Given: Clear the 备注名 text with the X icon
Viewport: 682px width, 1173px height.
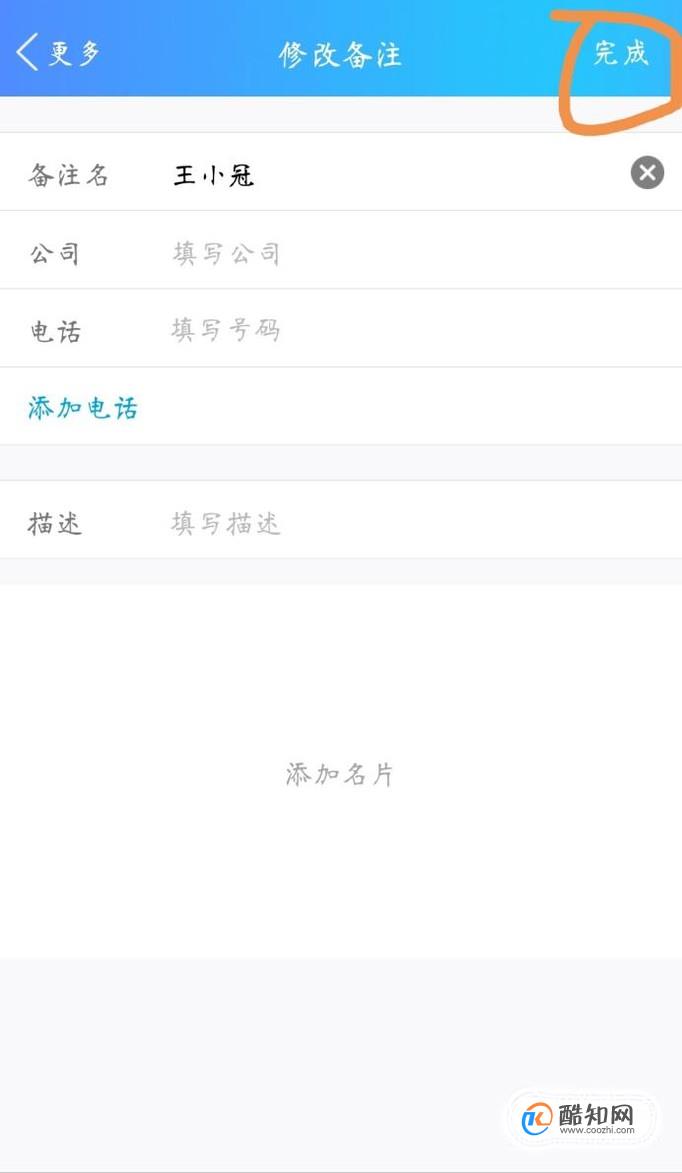Looking at the screenshot, I should (647, 173).
